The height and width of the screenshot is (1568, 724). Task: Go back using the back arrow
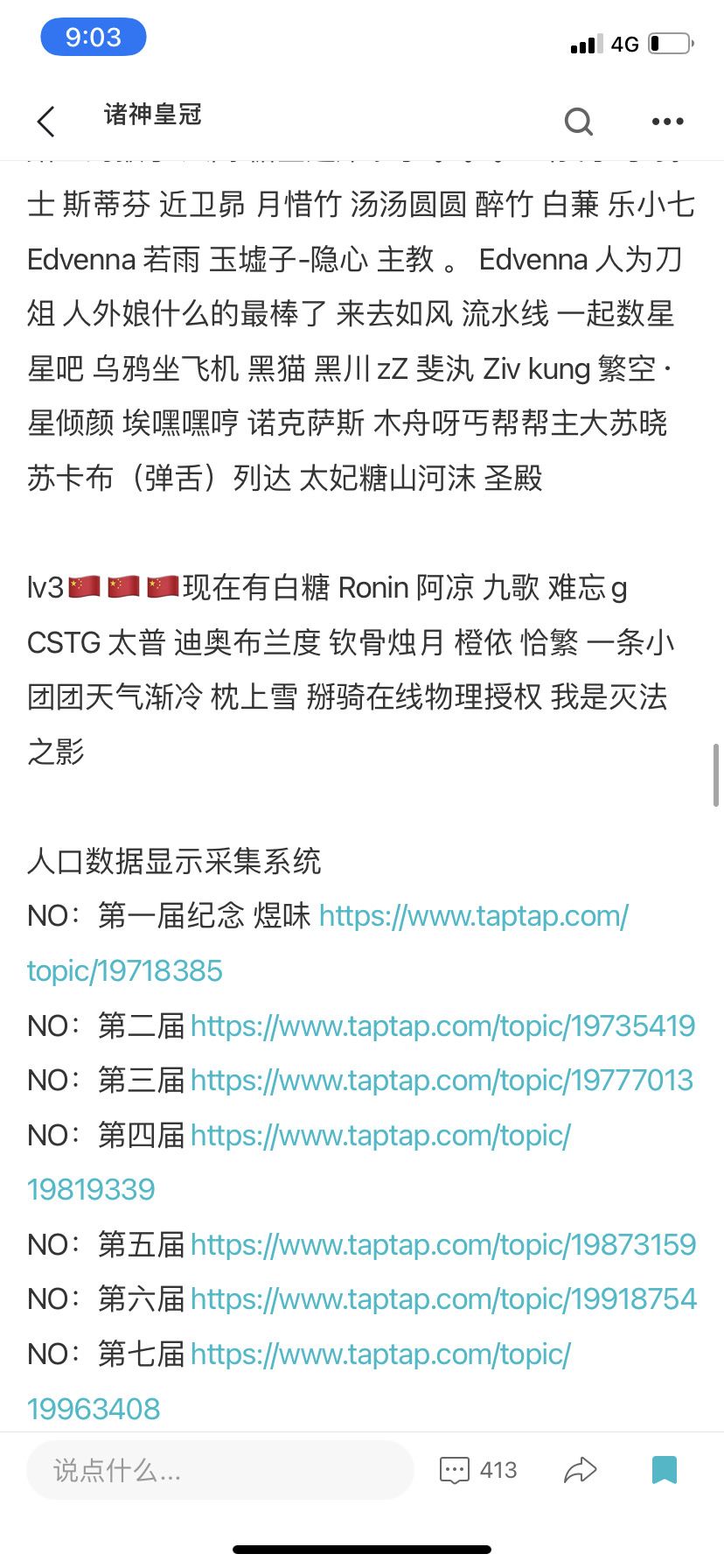tap(45, 122)
